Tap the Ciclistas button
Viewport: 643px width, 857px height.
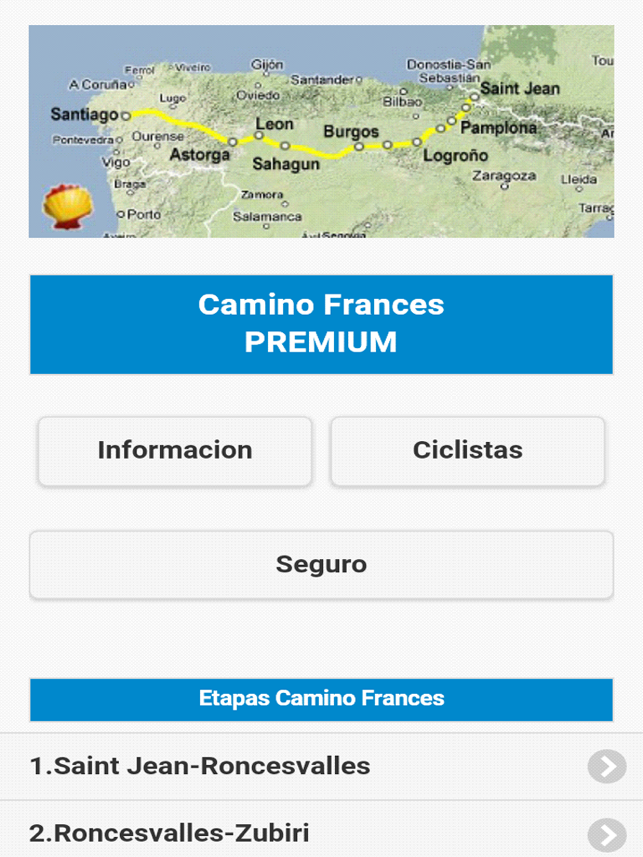[467, 451]
